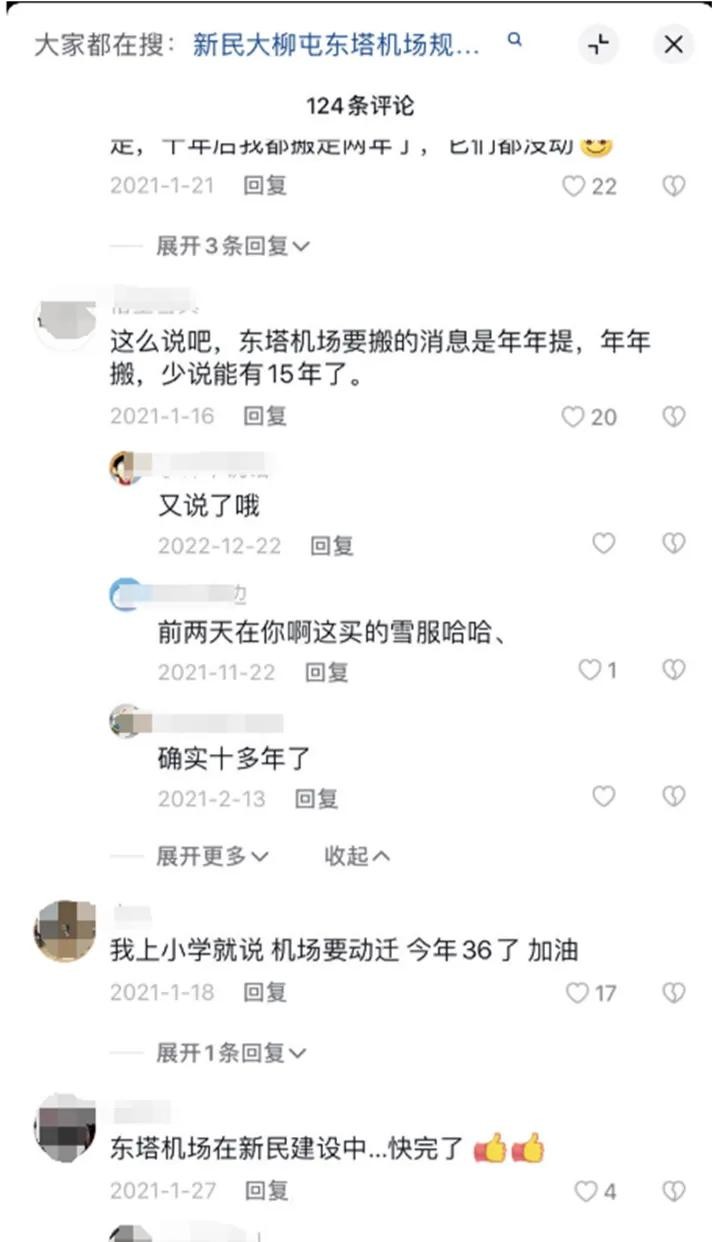
Task: Like the reply 确实十多年了
Action: click(x=603, y=796)
